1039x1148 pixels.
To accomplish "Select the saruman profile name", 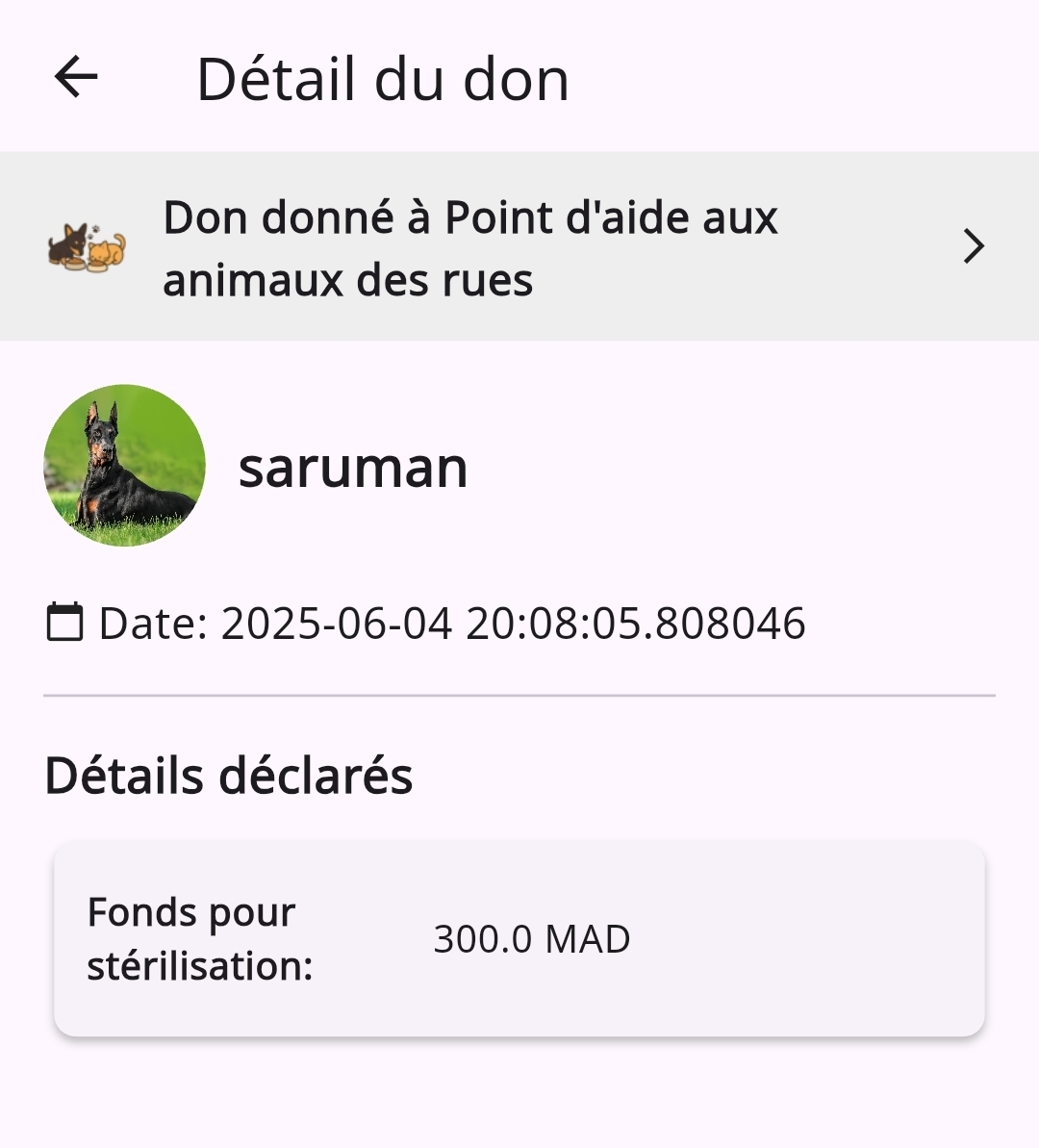I will click(x=354, y=468).
